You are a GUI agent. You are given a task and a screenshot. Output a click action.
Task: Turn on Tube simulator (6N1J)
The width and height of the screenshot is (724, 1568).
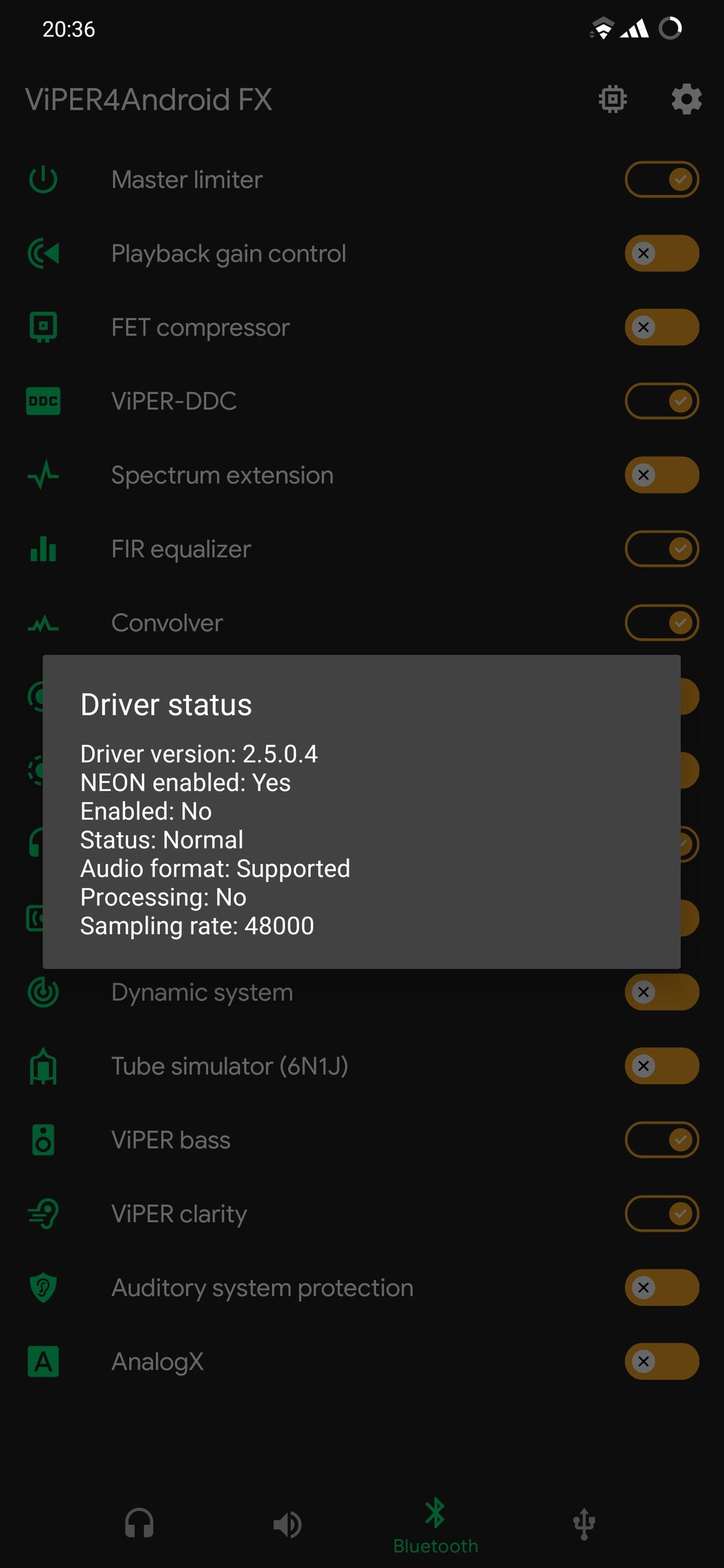662,1066
